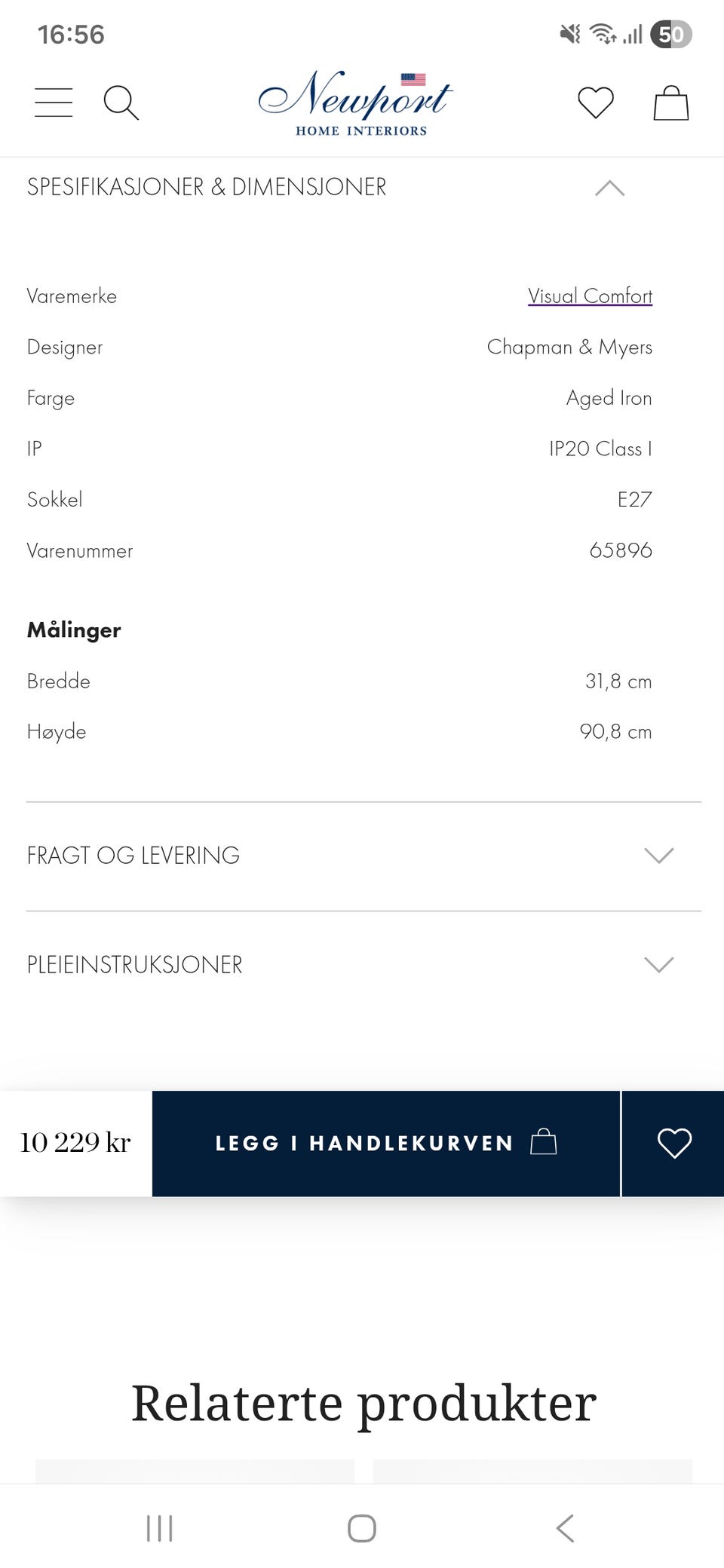724x1568 pixels.
Task: Collapse the Spesifikasjoner & Dimensjoner section
Action: [610, 188]
